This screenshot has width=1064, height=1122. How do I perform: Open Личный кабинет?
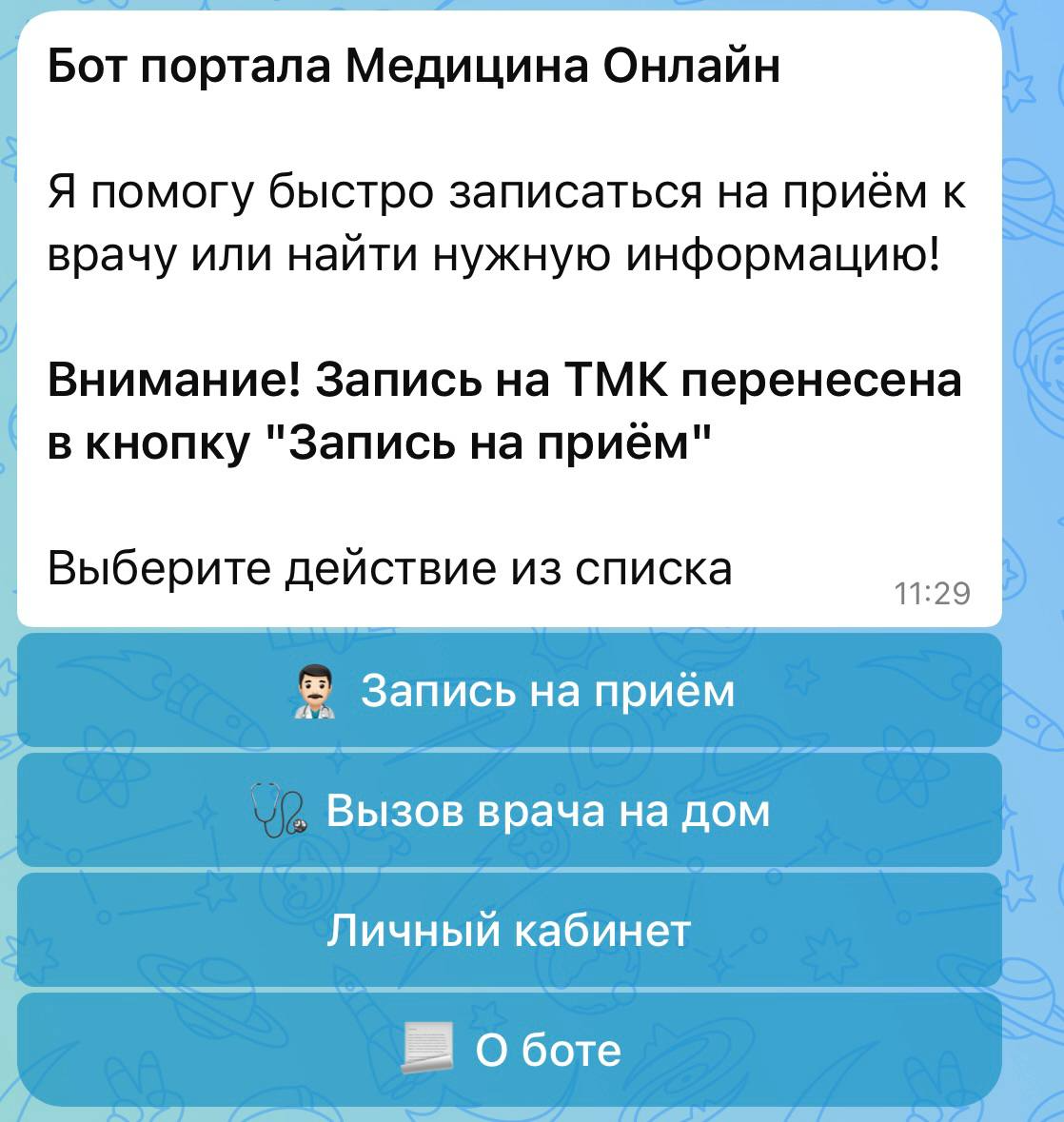510,930
